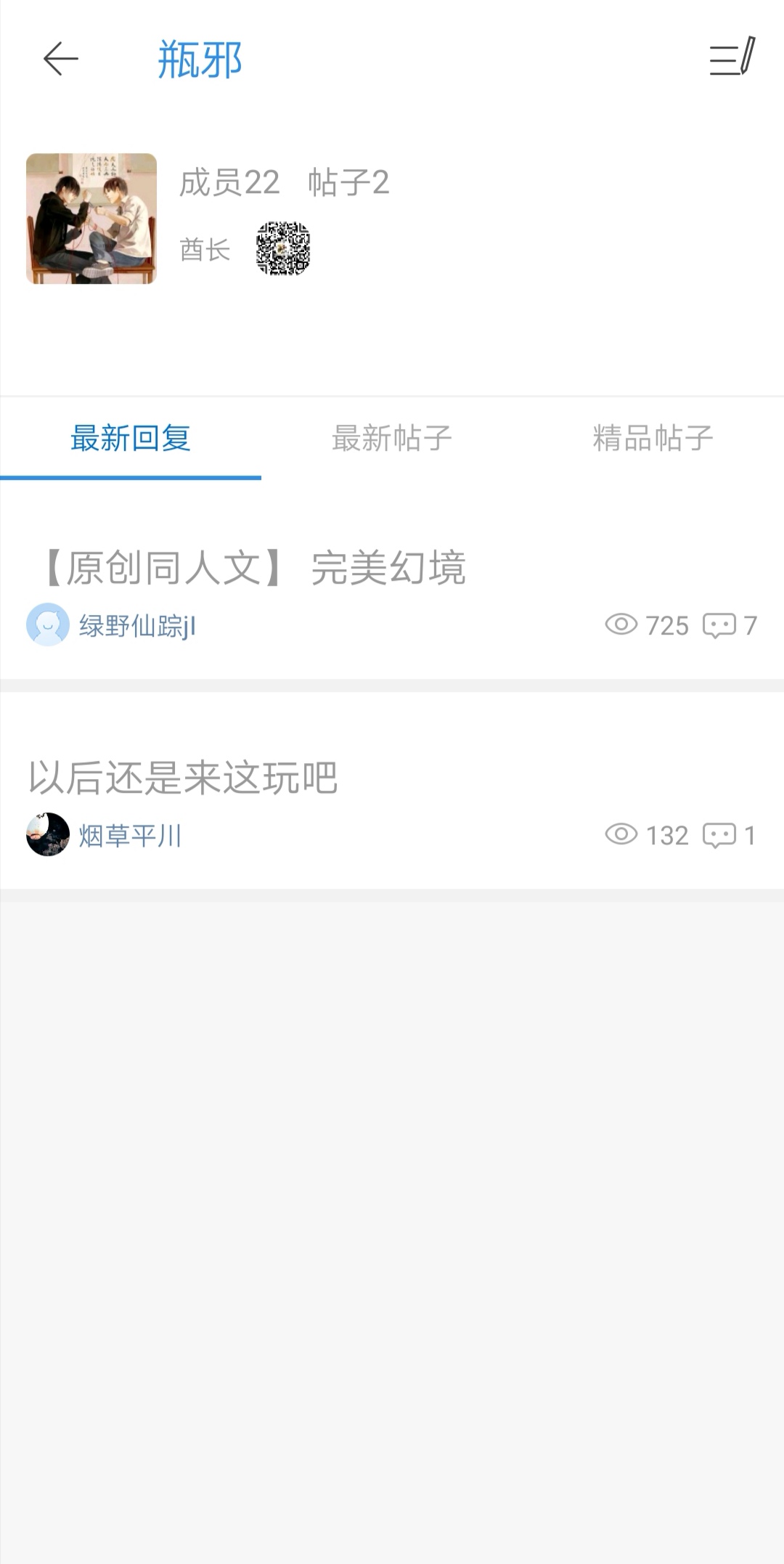The image size is (784, 1564).
Task: Tap the 成员22 member count text
Action: tap(229, 184)
